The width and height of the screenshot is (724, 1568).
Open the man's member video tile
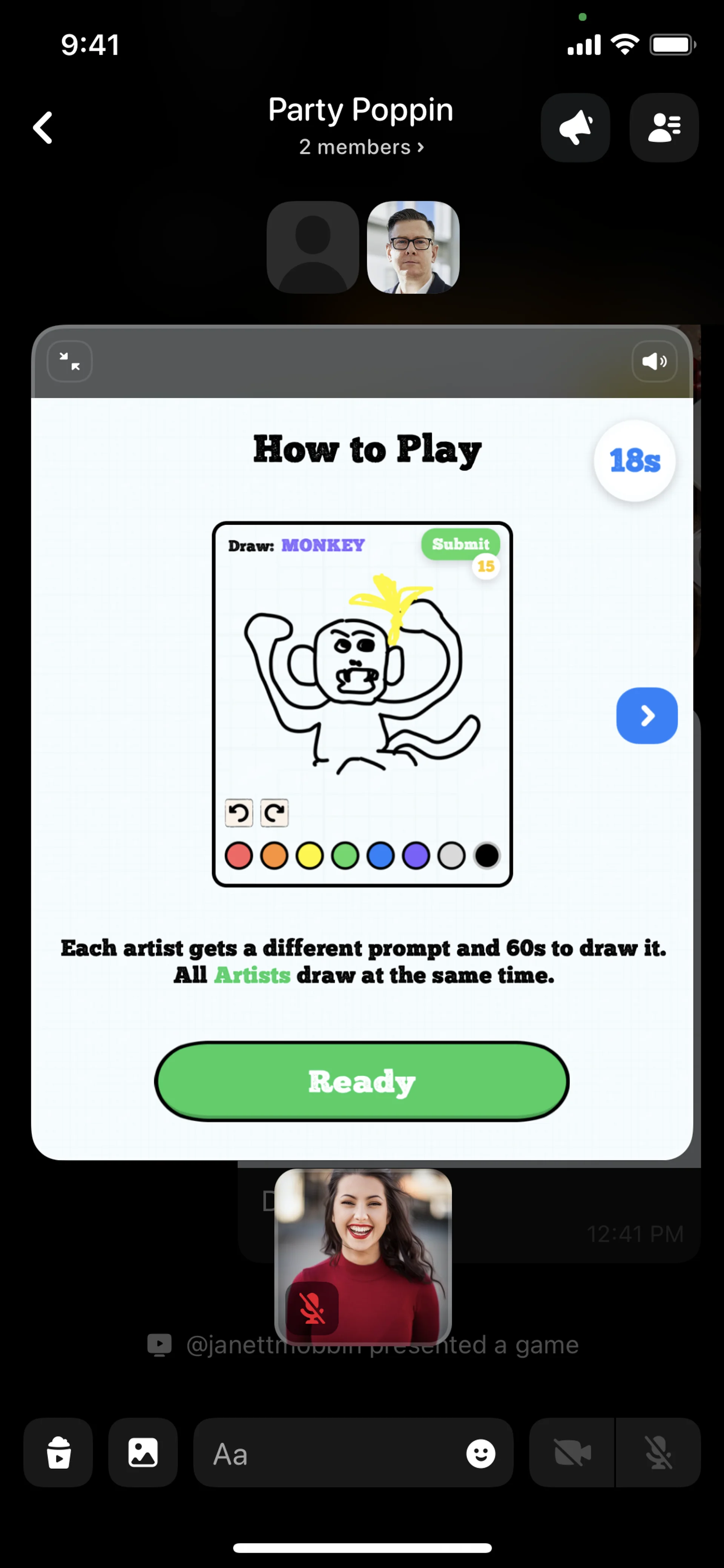(413, 247)
